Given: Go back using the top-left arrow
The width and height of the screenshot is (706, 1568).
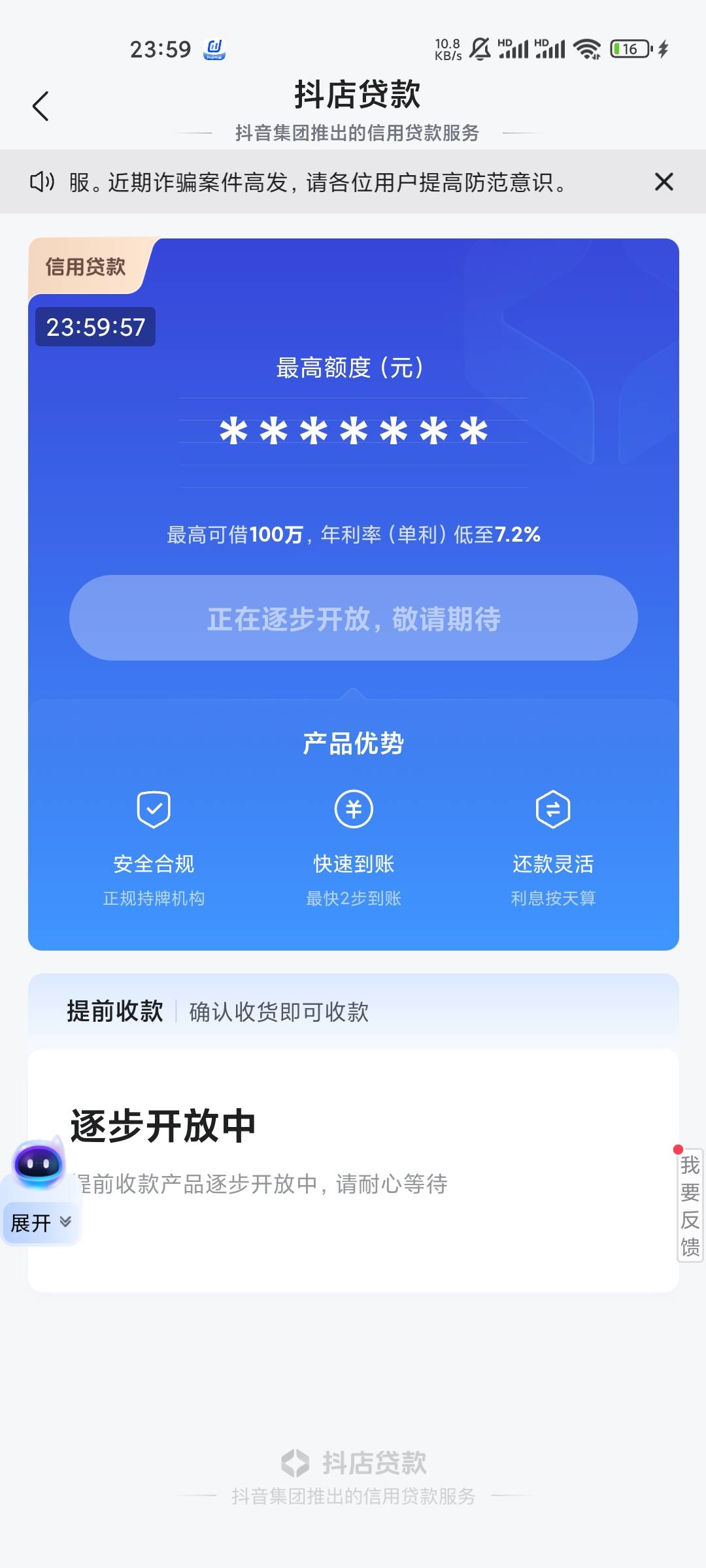Looking at the screenshot, I should pos(41,106).
